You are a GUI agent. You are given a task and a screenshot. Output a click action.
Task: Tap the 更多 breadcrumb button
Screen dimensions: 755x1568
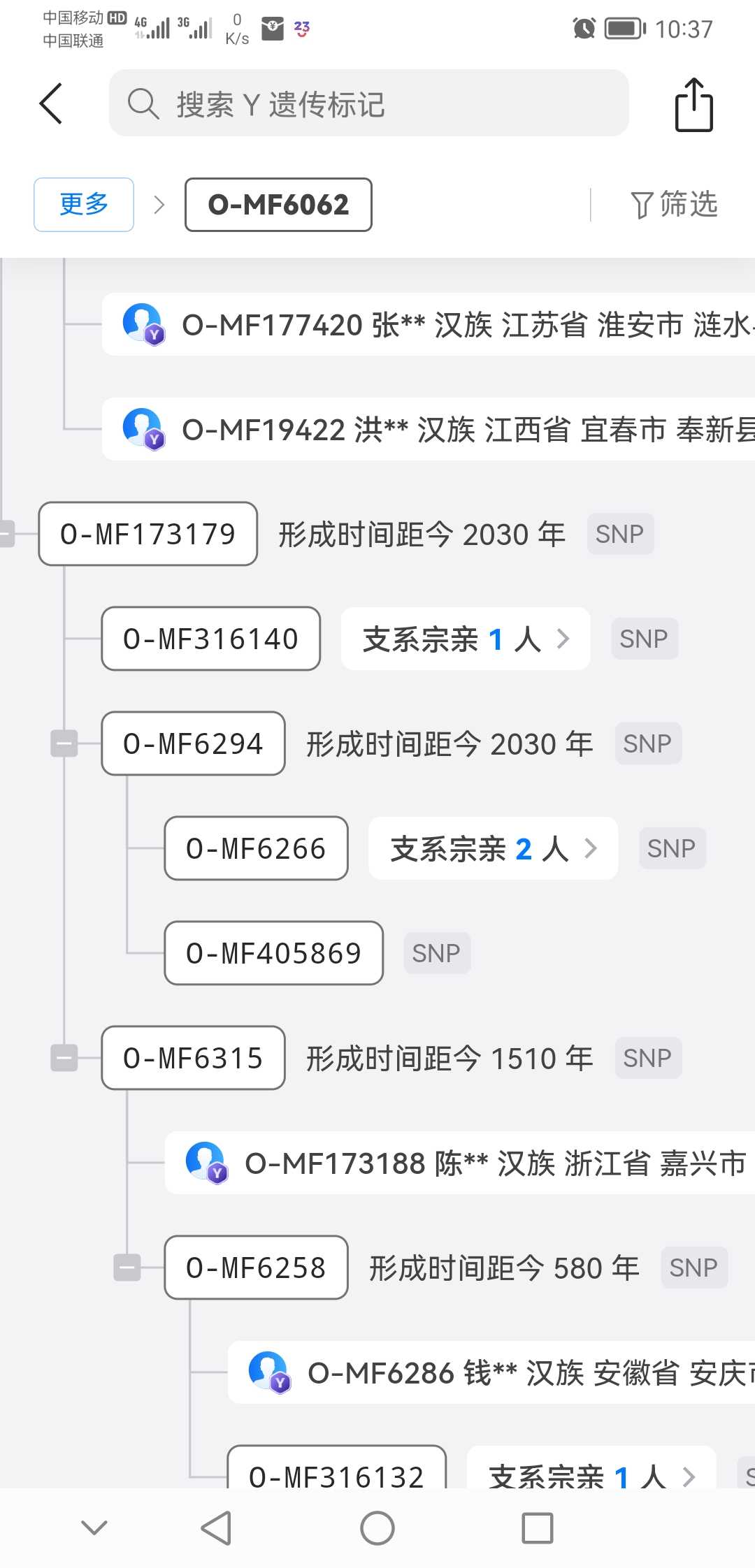(84, 204)
